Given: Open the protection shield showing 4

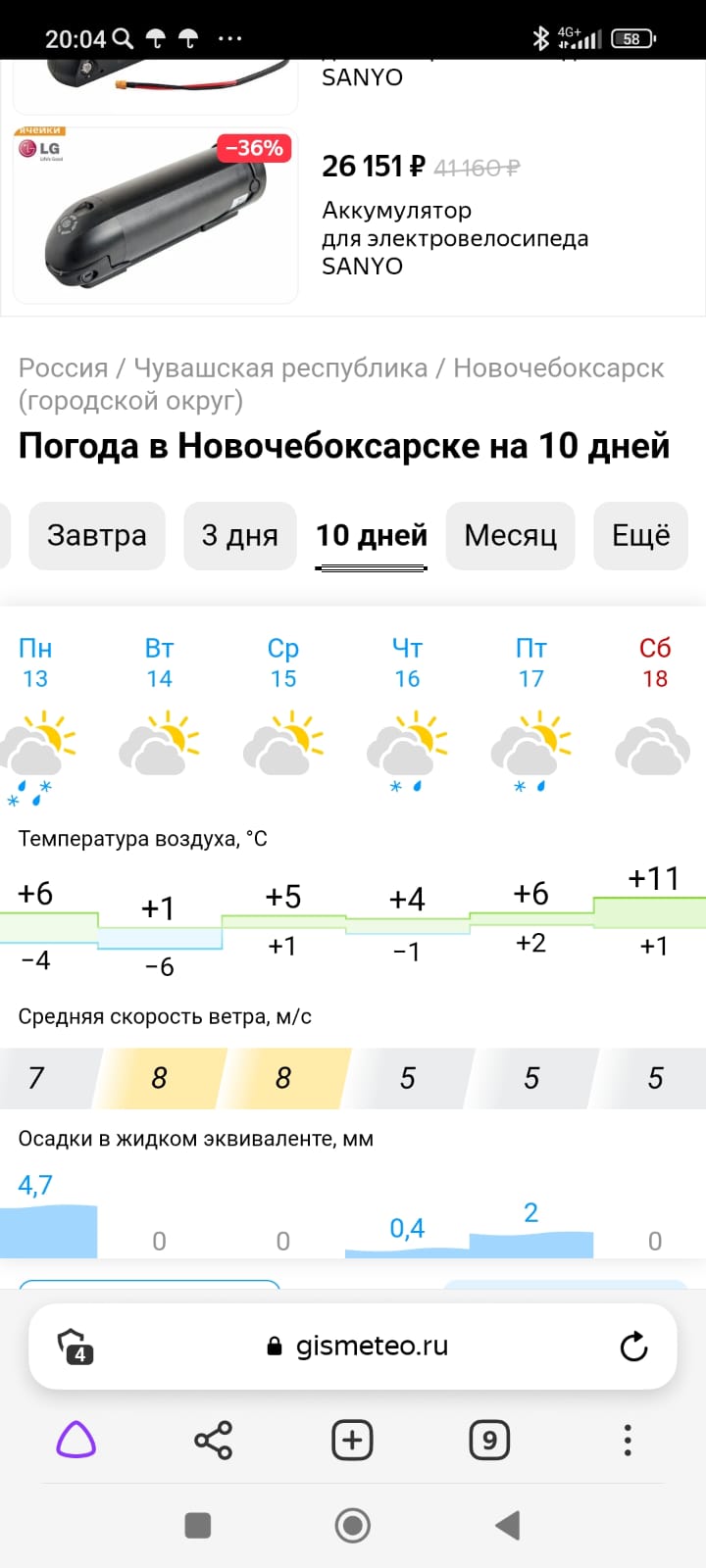Looking at the screenshot, I should (74, 1347).
